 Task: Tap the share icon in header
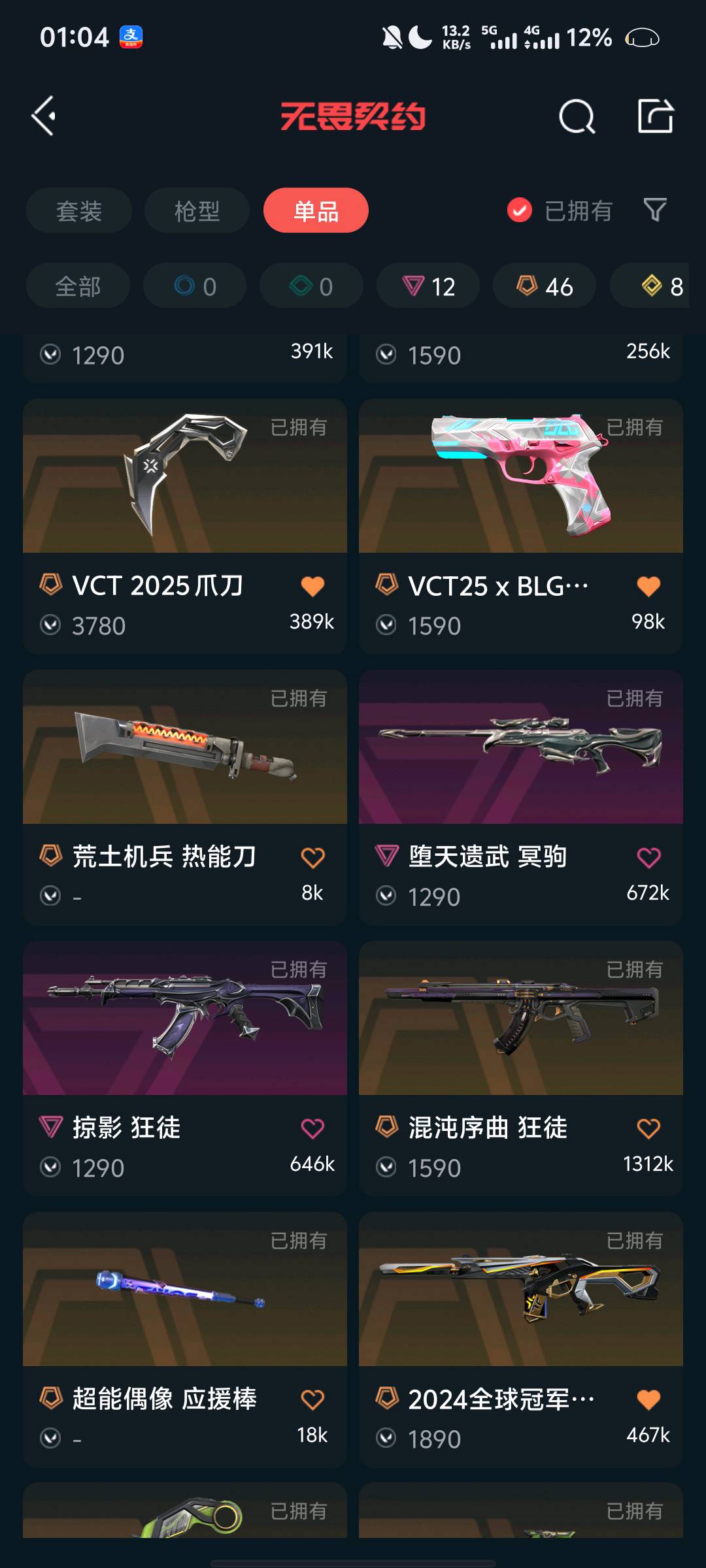tap(655, 116)
